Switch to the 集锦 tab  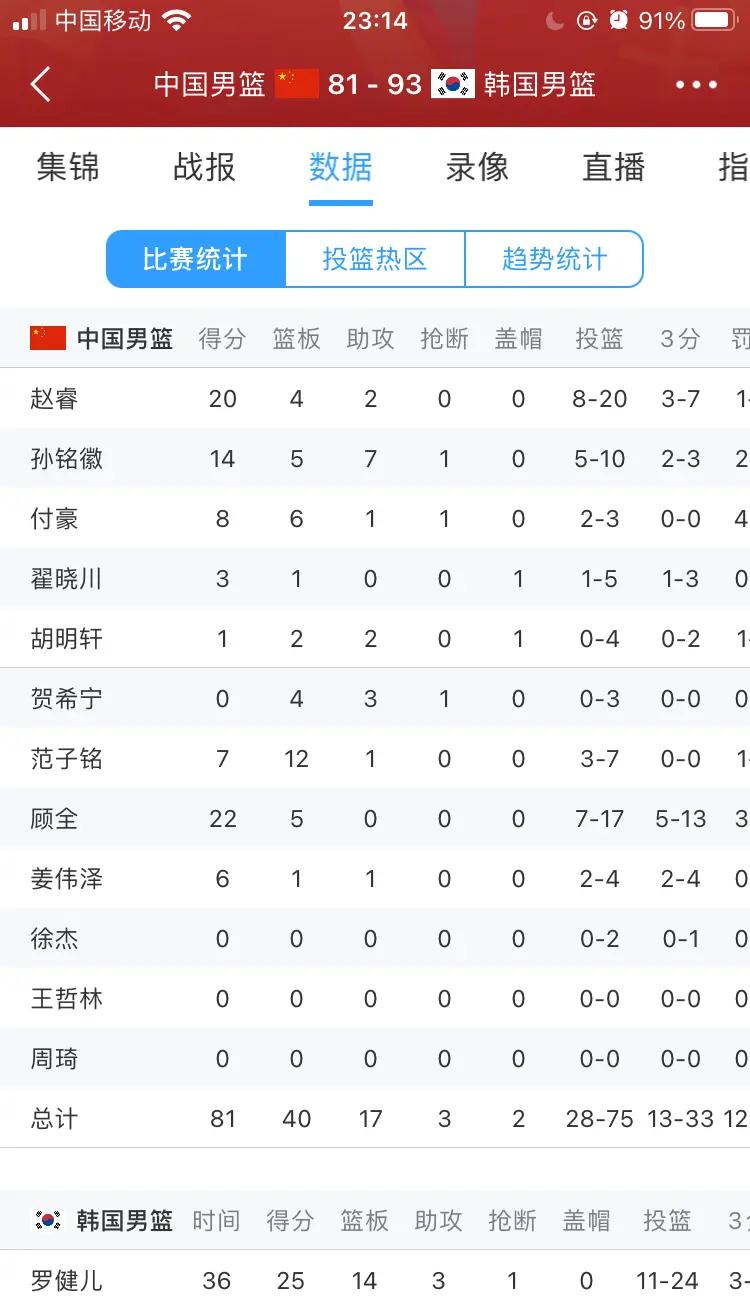tap(68, 167)
